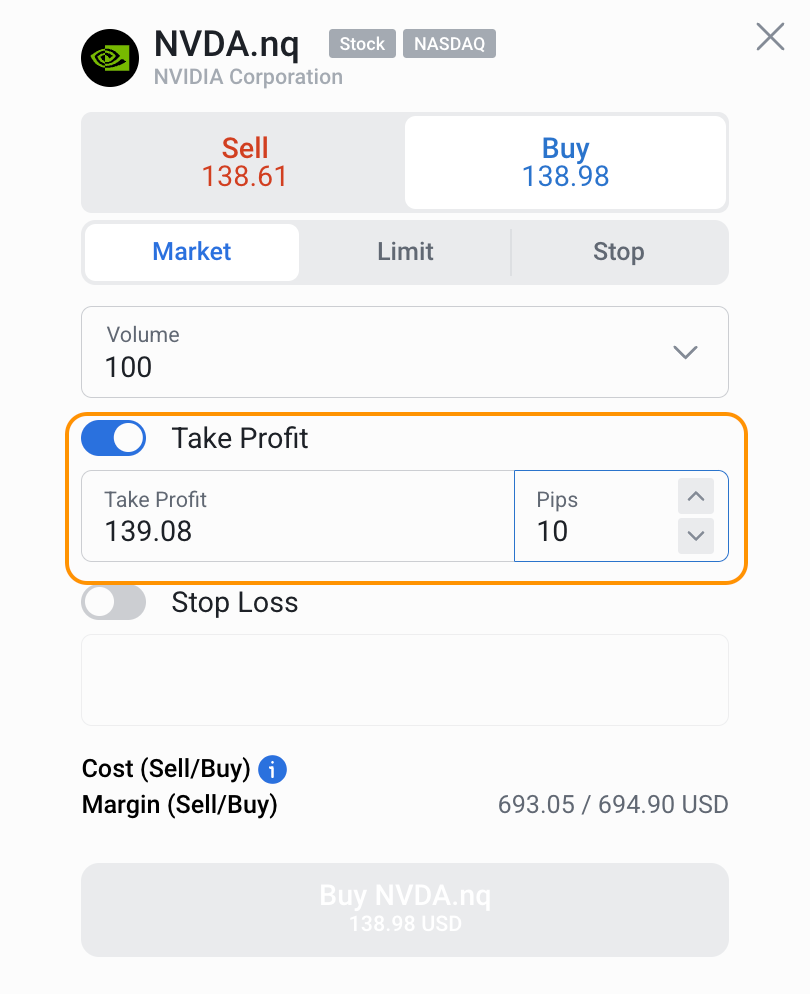810x994 pixels.
Task: Edit the Take Profit price field
Action: pyautogui.click(x=297, y=517)
